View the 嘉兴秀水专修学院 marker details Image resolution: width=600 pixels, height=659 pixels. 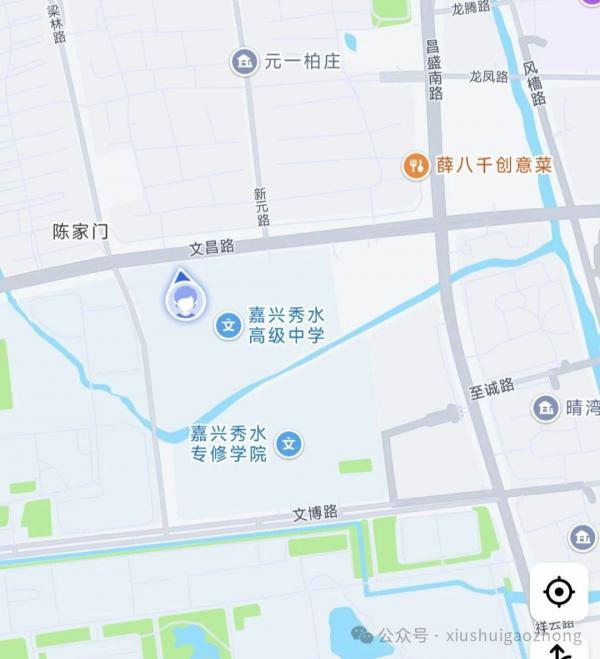click(290, 443)
